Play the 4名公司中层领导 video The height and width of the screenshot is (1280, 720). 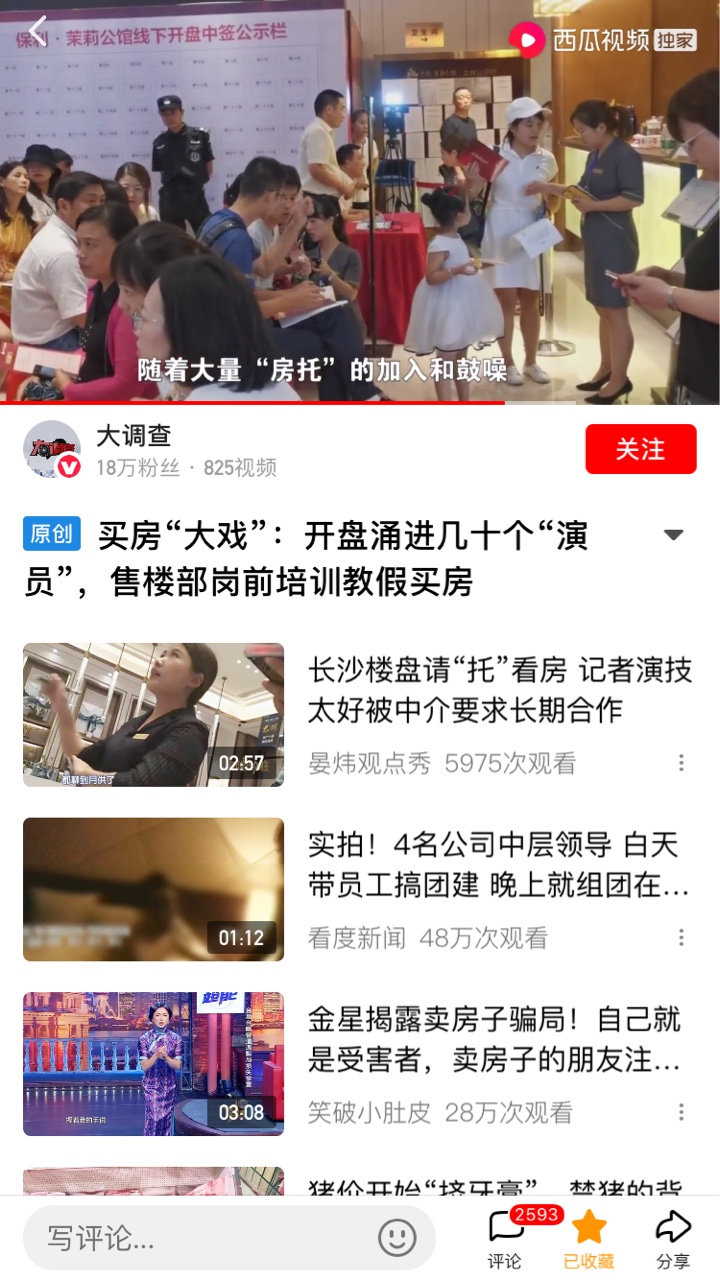[x=153, y=889]
